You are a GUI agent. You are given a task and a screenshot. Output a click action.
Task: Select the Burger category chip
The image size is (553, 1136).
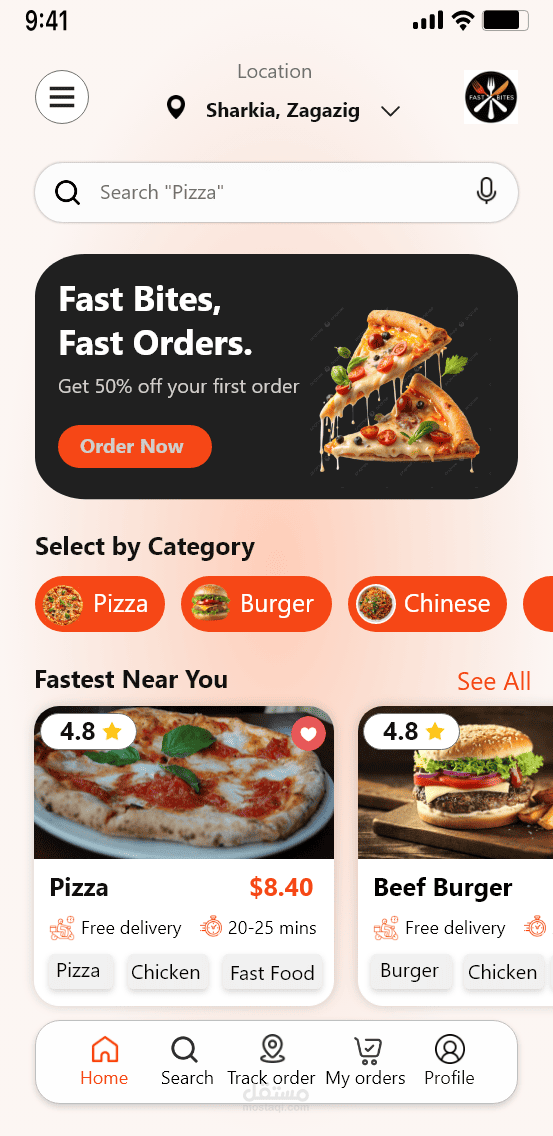256,604
